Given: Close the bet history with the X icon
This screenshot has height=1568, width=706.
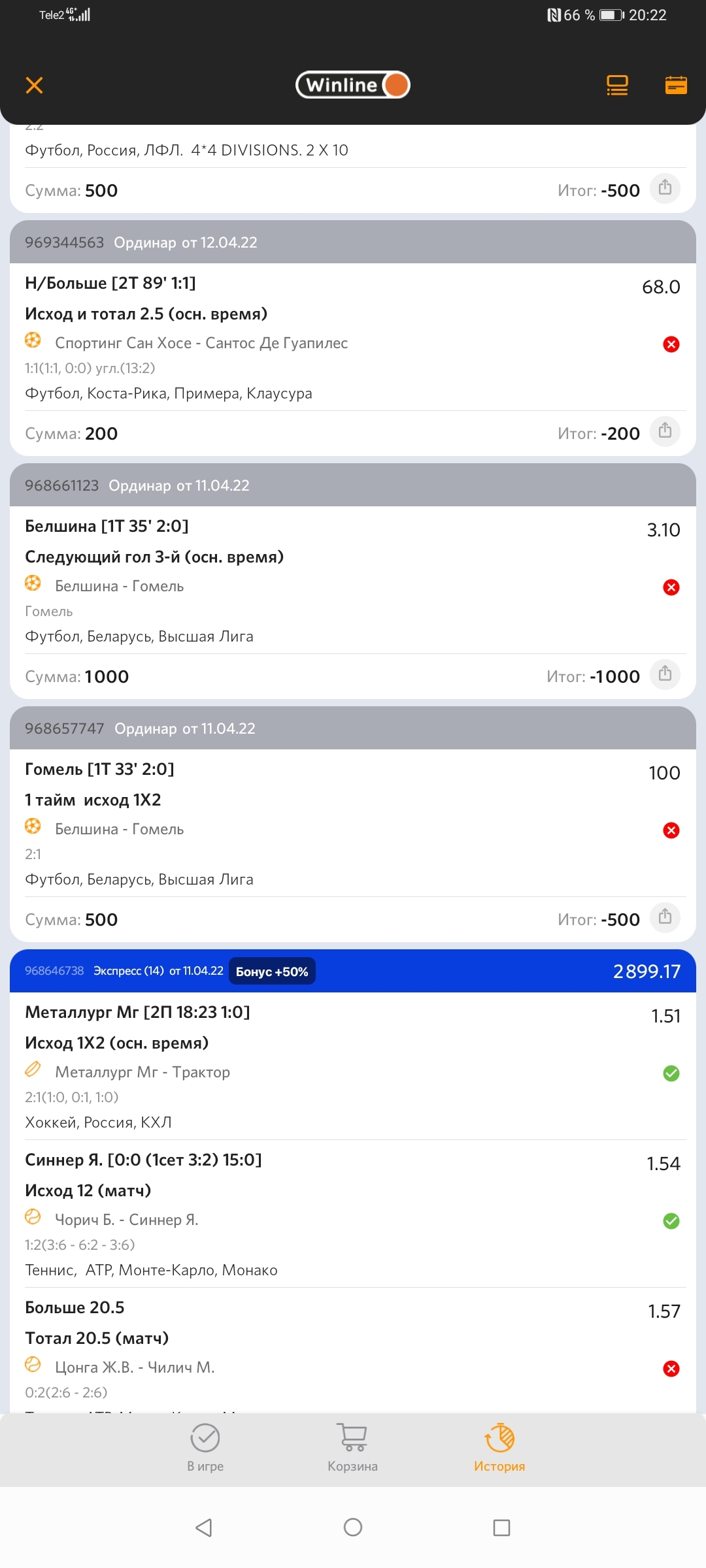Looking at the screenshot, I should point(34,85).
